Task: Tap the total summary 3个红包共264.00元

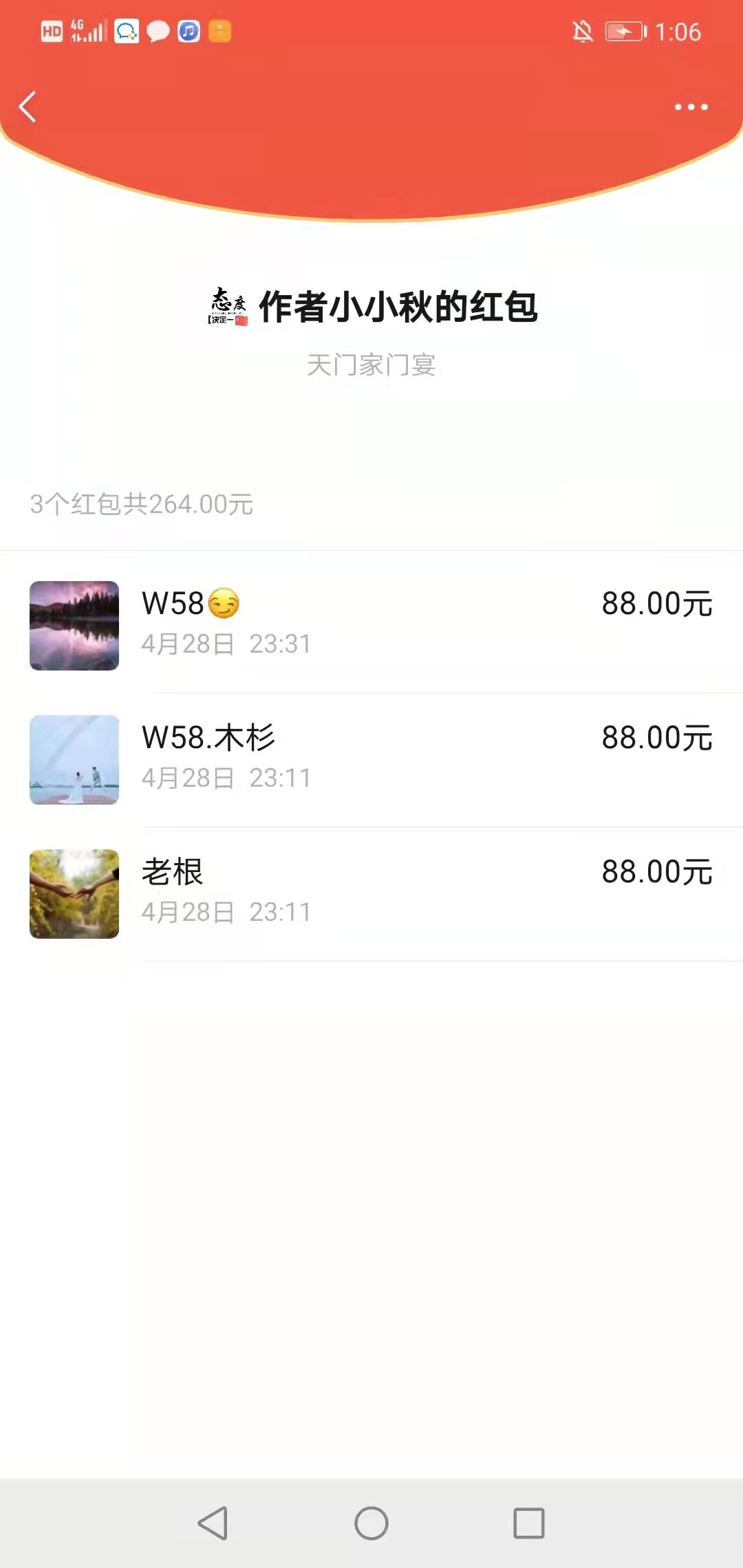Action: coord(140,505)
